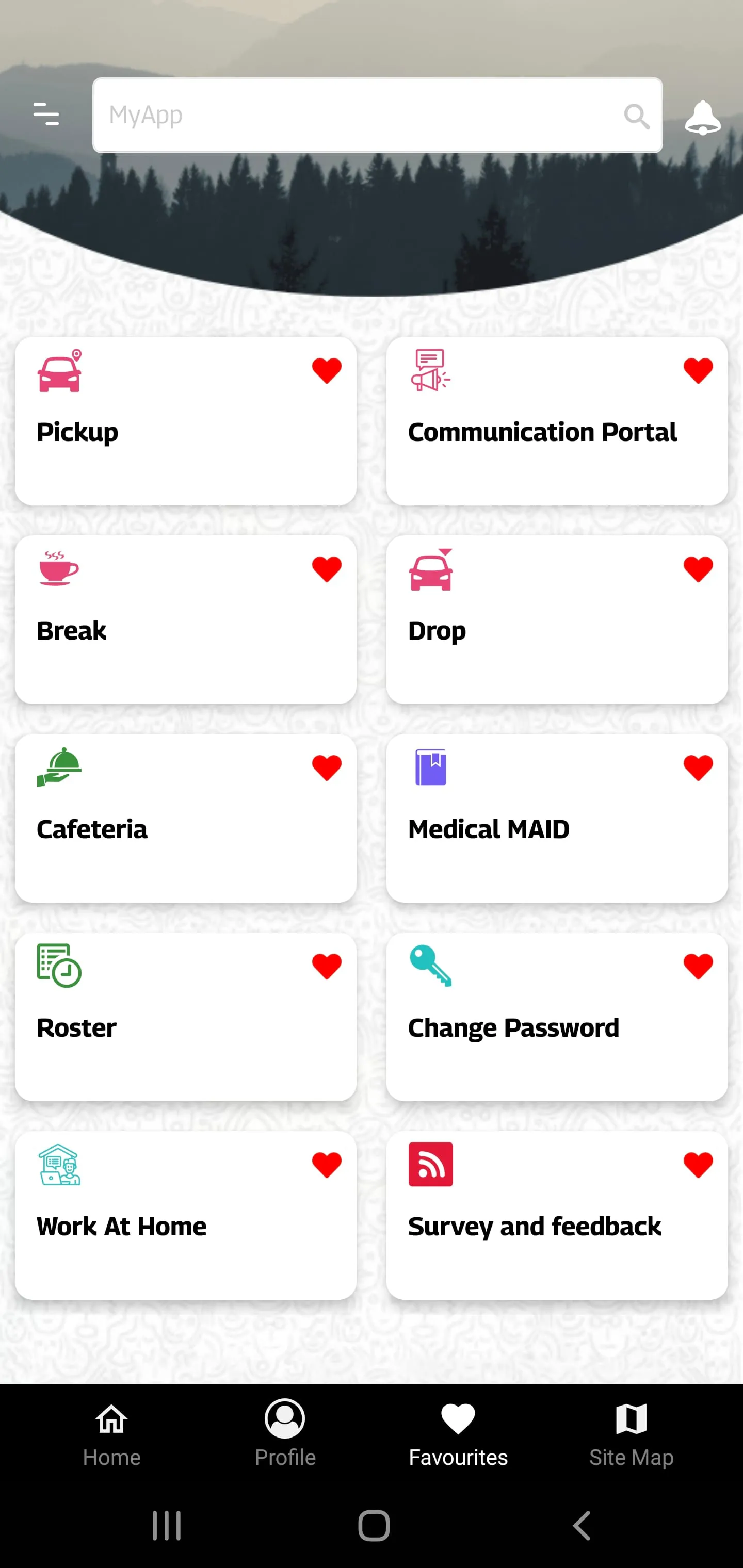This screenshot has height=1568, width=743.
Task: Click the Break coffee cup icon
Action: [x=58, y=571]
